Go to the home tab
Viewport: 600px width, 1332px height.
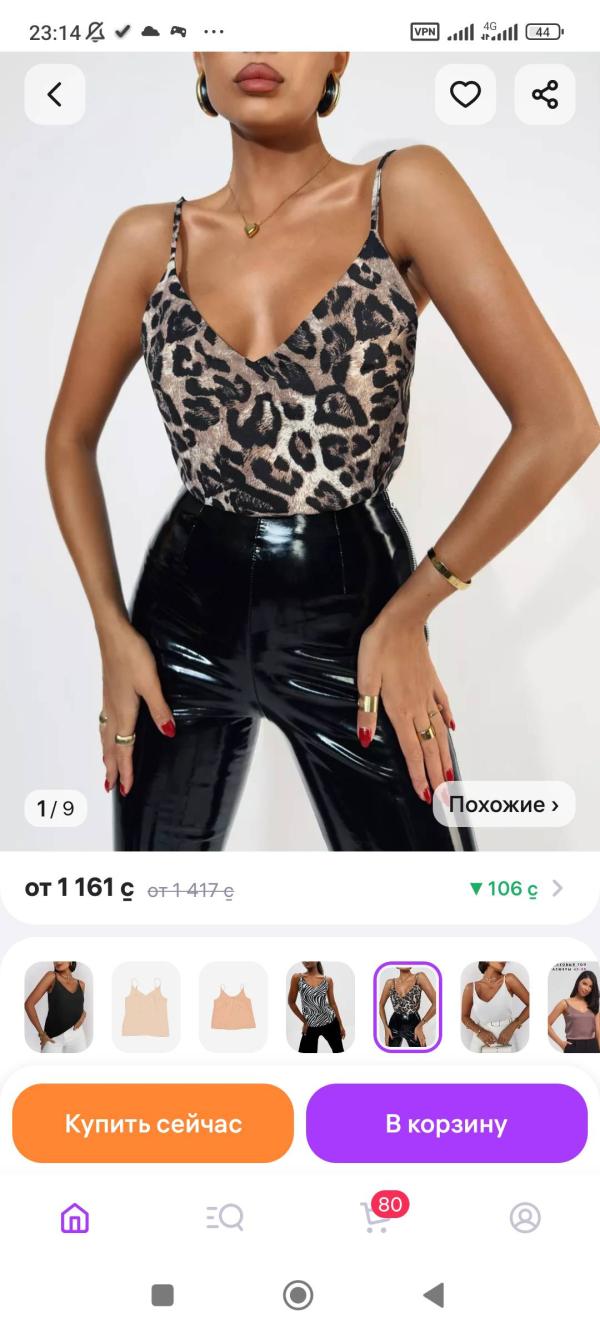click(x=75, y=1217)
